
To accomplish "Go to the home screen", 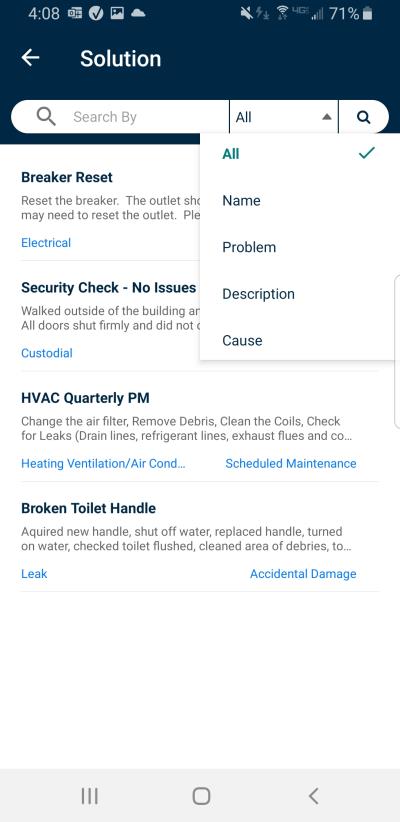I will 201,796.
